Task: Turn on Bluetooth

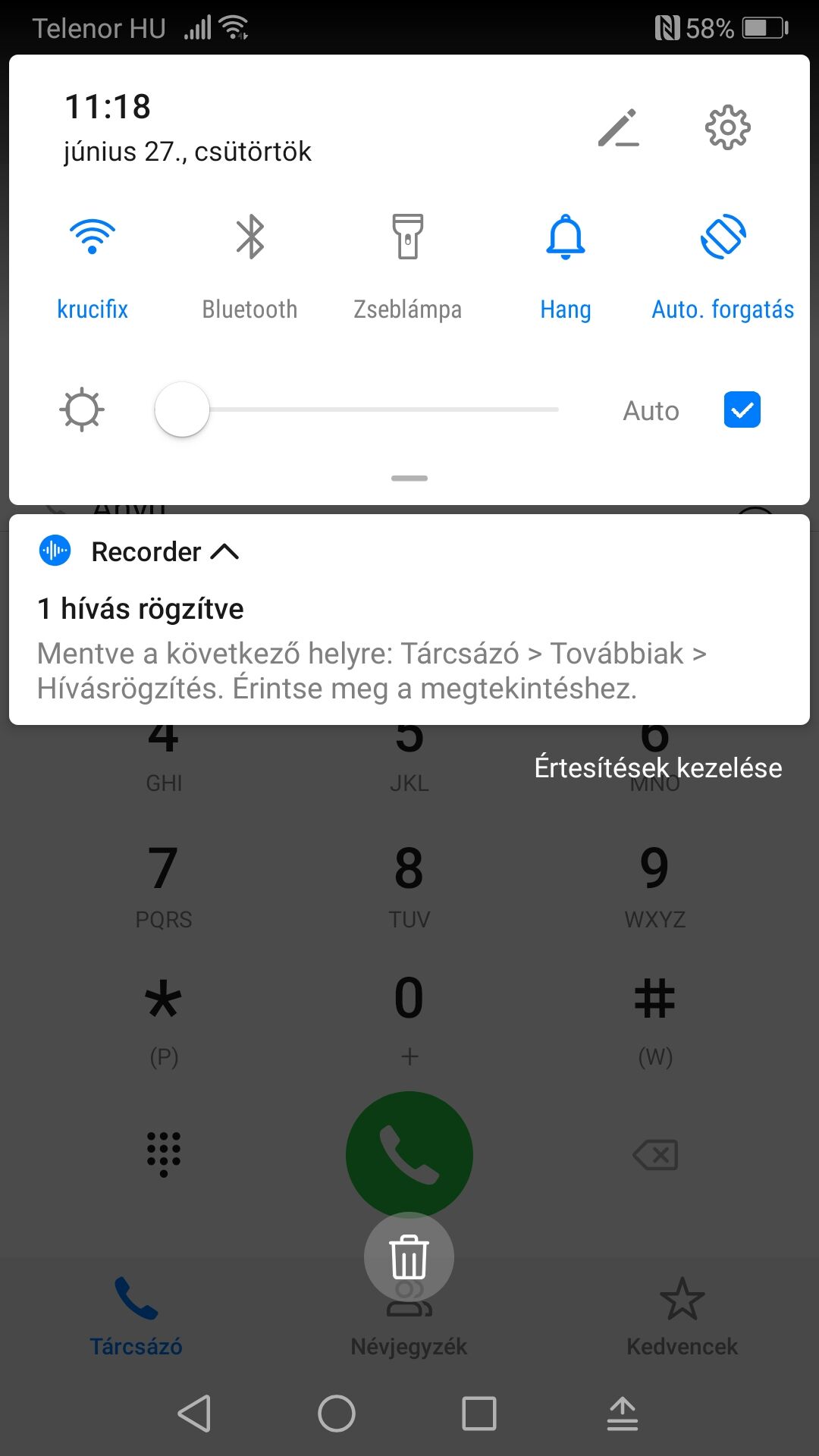Action: [249, 237]
